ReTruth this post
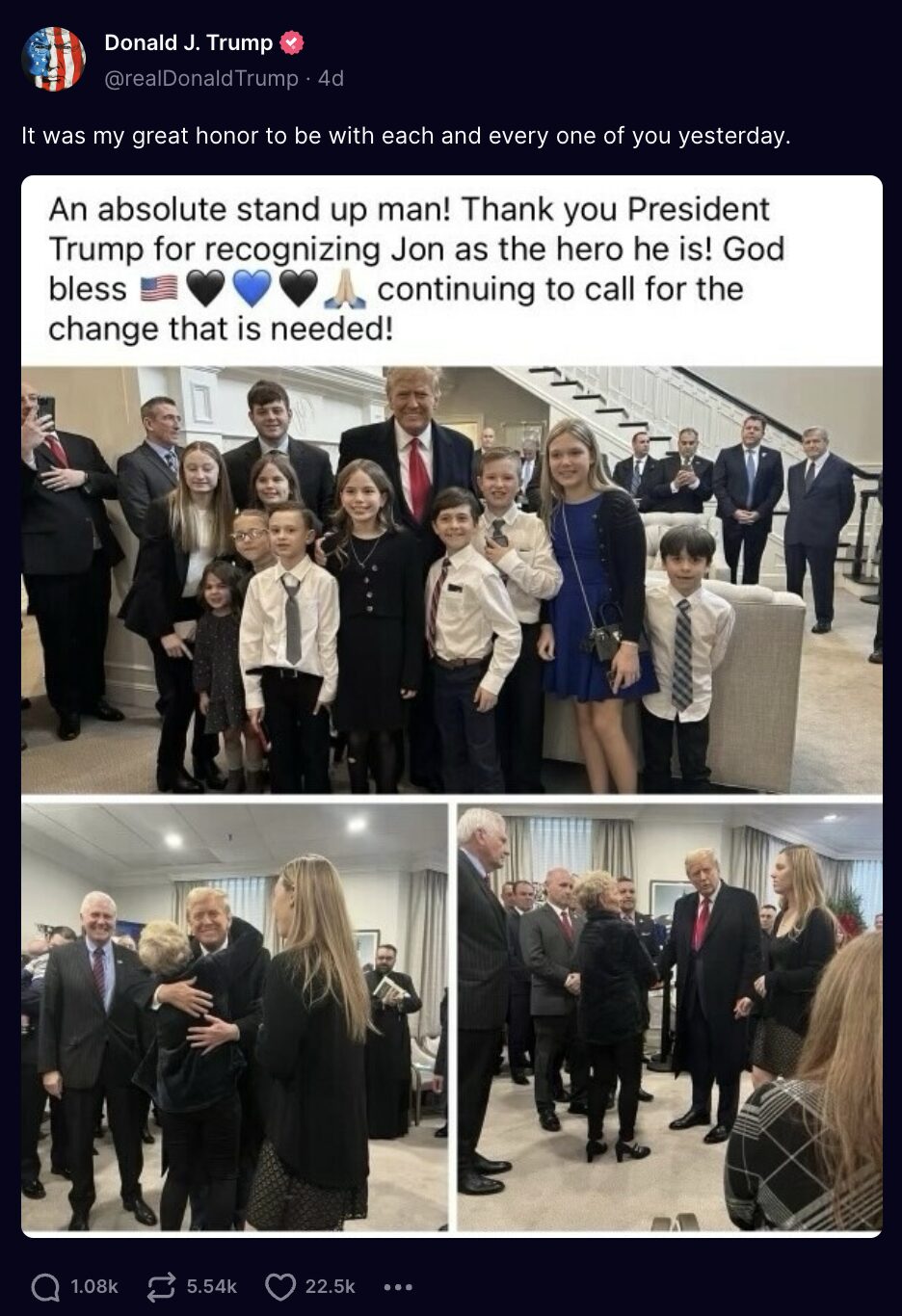The image size is (902, 1316). (161, 1286)
